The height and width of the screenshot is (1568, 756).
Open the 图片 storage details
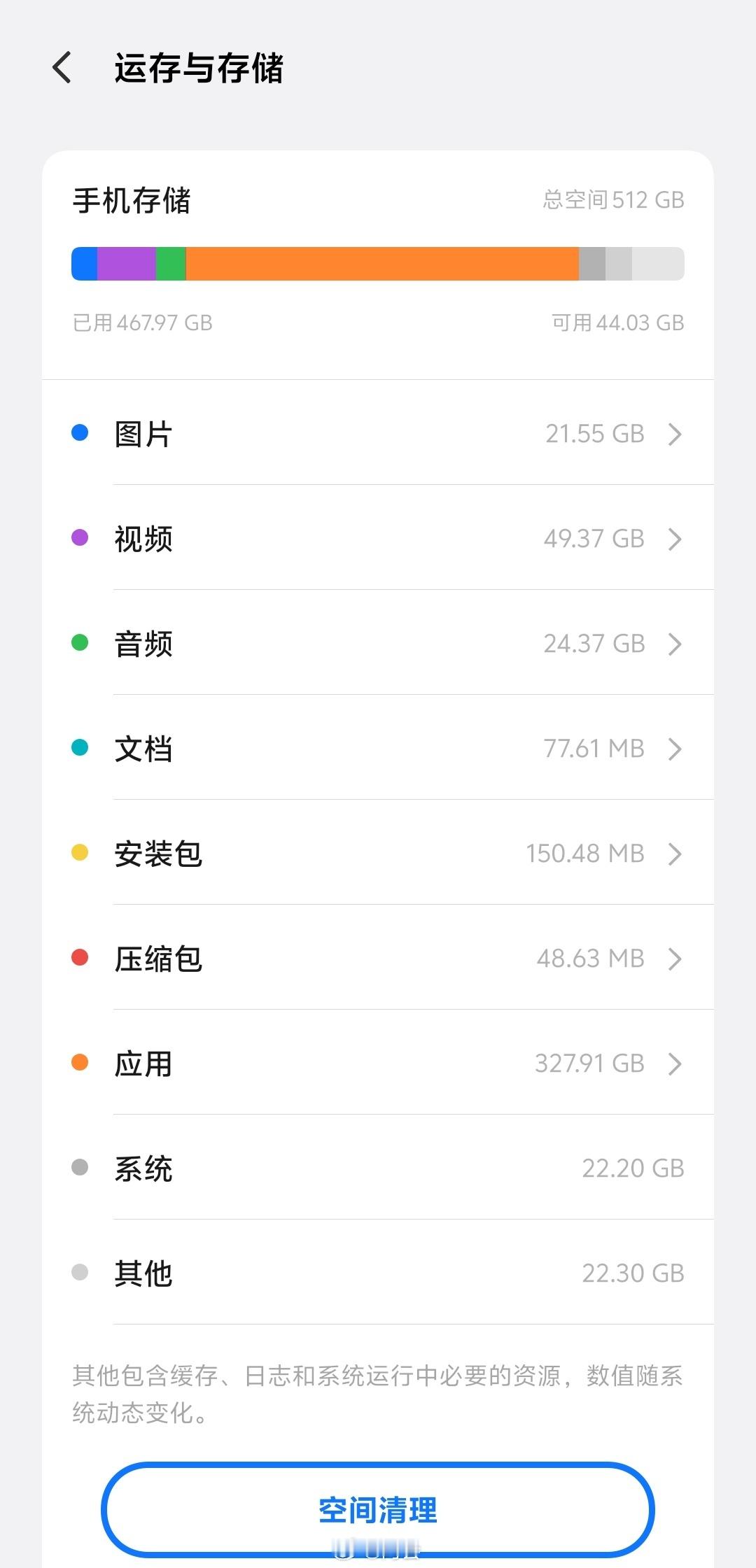[x=675, y=434]
